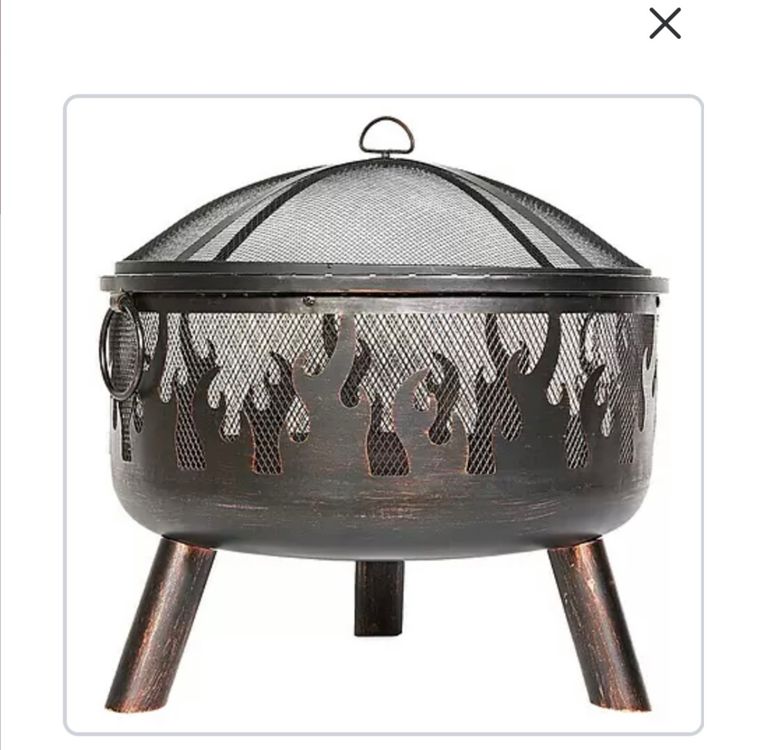Close the product image viewer
767x750 pixels.
pyautogui.click(x=665, y=23)
